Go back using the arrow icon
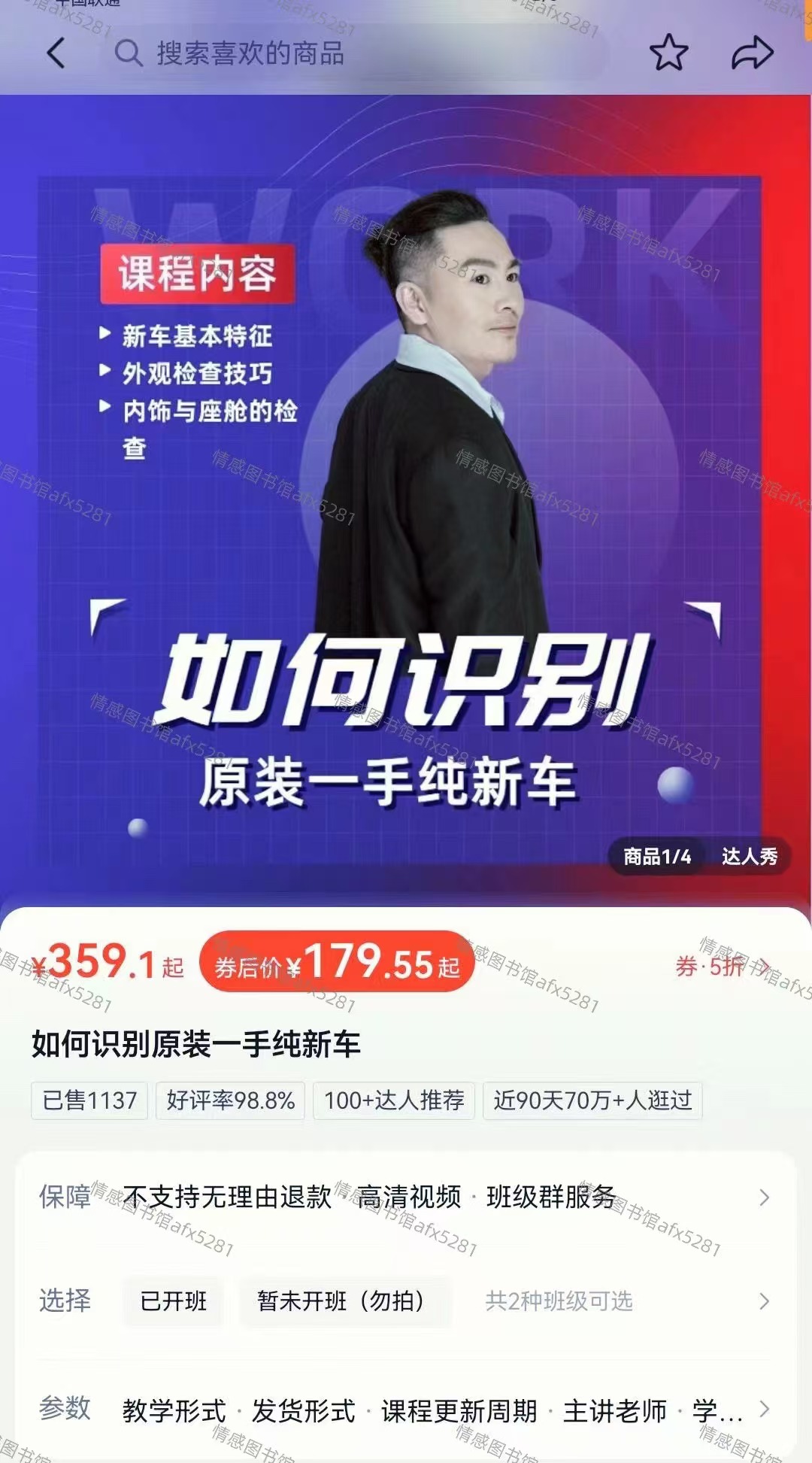 click(56, 53)
